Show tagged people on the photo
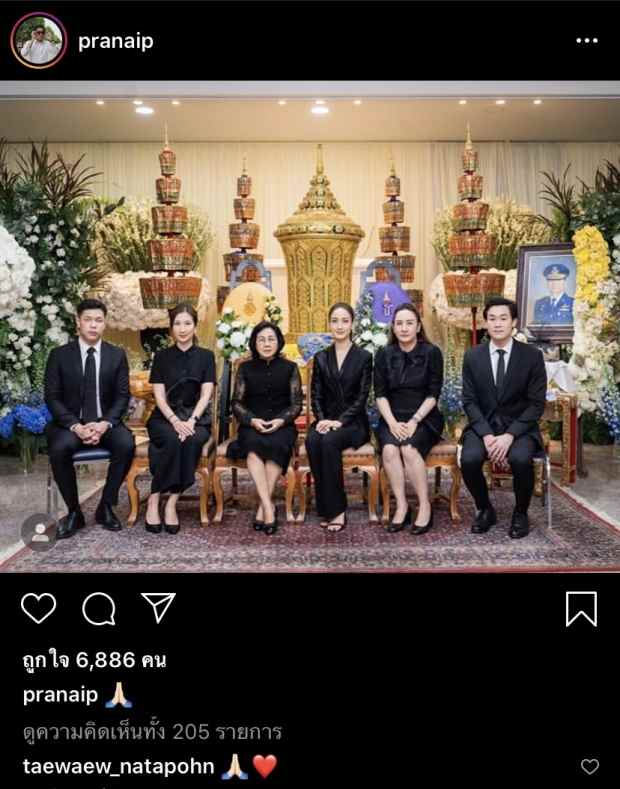This screenshot has height=789, width=620. [40, 533]
